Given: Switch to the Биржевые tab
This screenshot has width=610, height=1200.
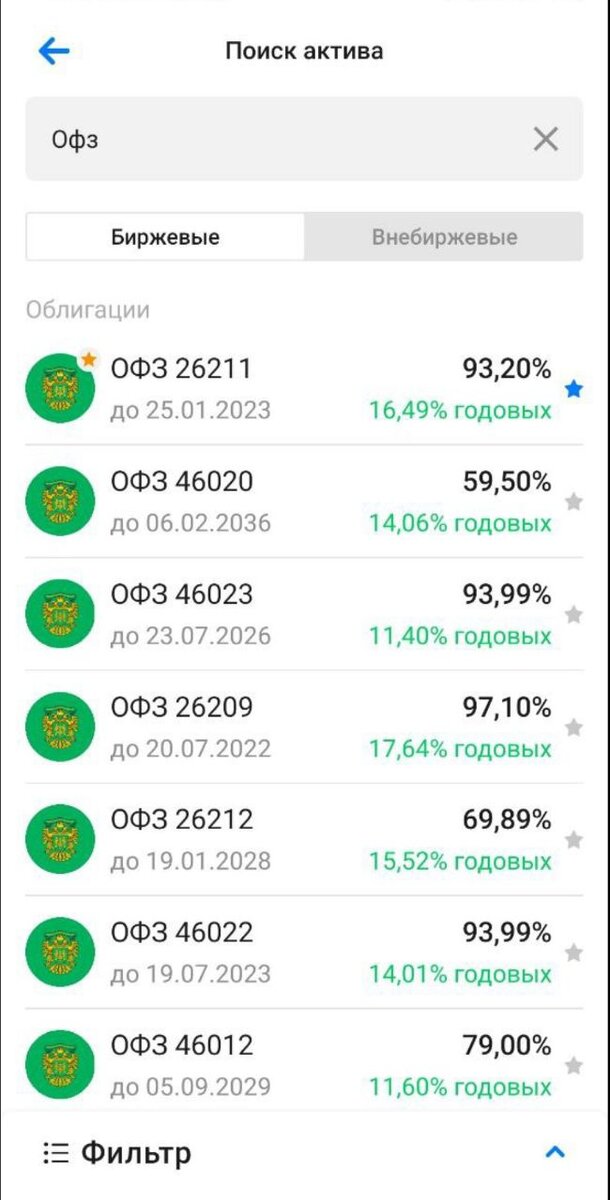Looking at the screenshot, I should click(x=165, y=237).
